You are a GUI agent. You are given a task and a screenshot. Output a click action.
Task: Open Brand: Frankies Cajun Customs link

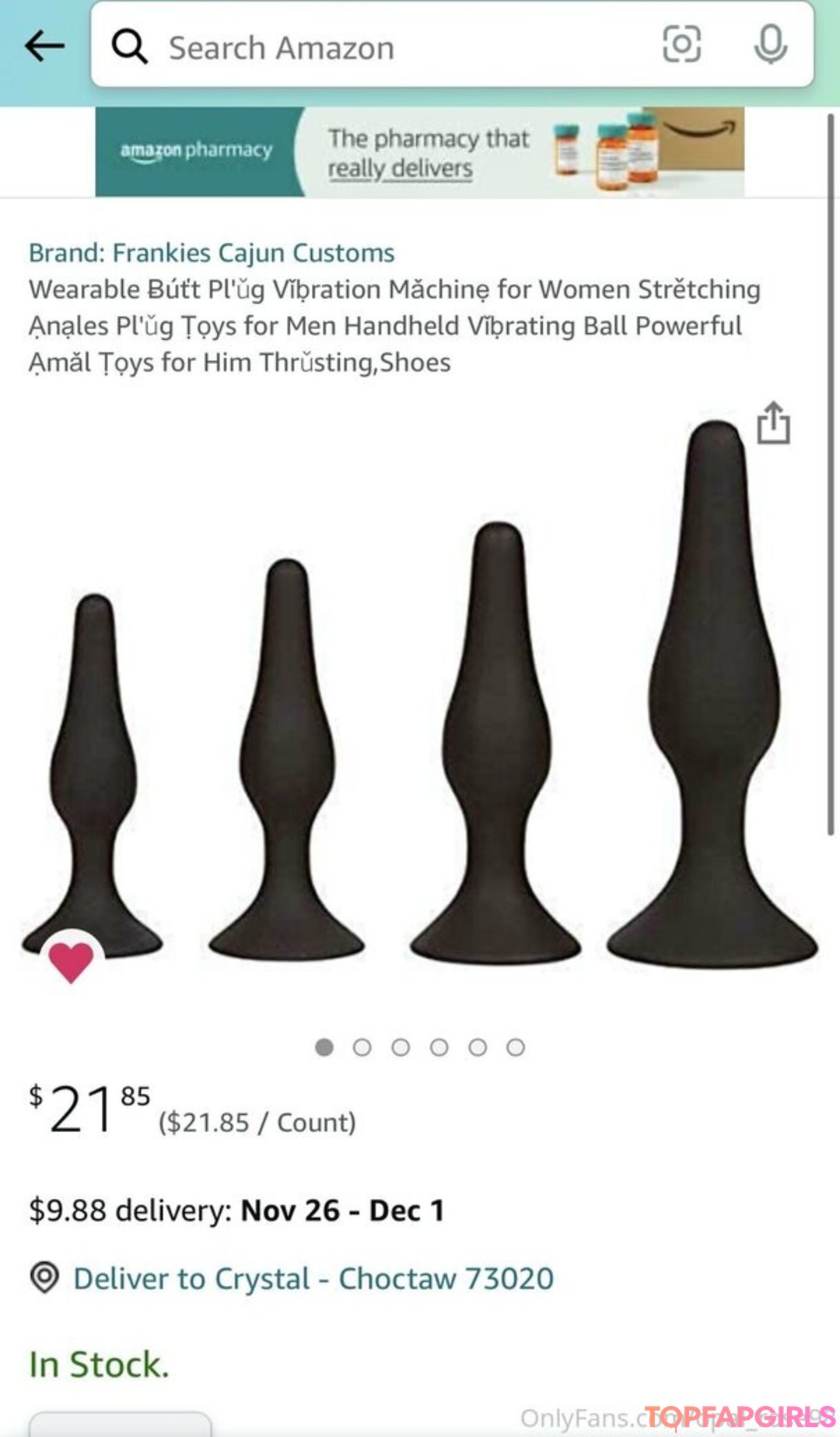[x=212, y=253]
